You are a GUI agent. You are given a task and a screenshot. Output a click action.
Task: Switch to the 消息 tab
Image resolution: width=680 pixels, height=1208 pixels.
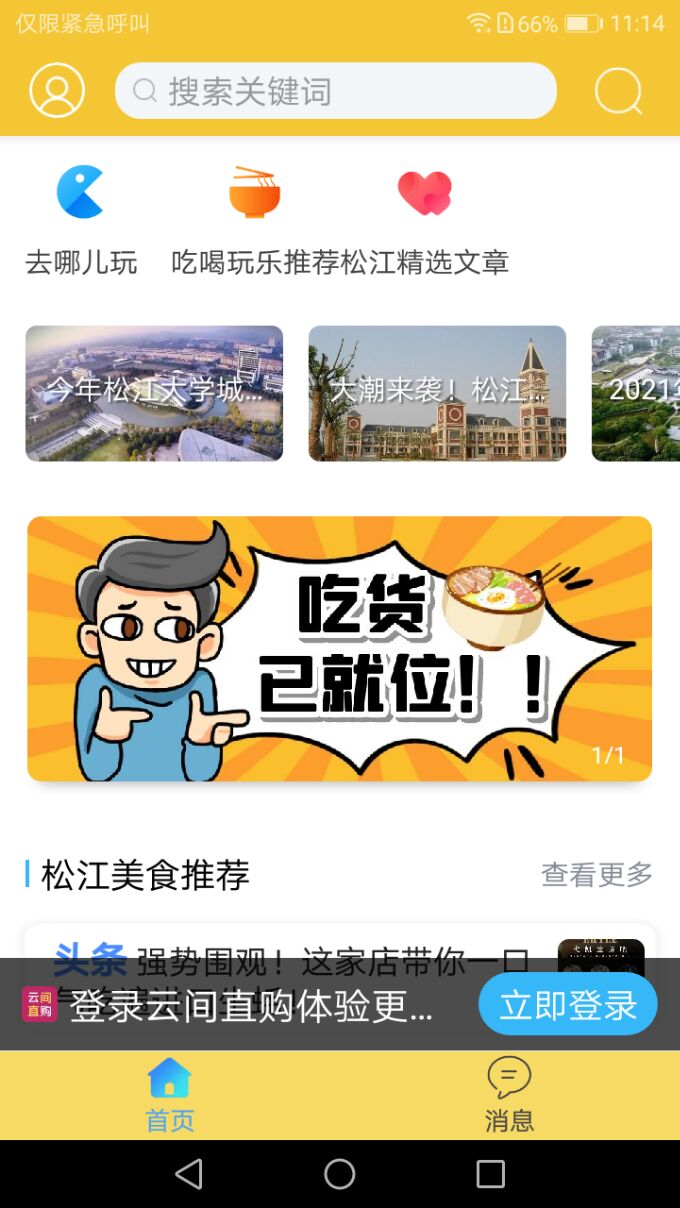(x=509, y=1095)
